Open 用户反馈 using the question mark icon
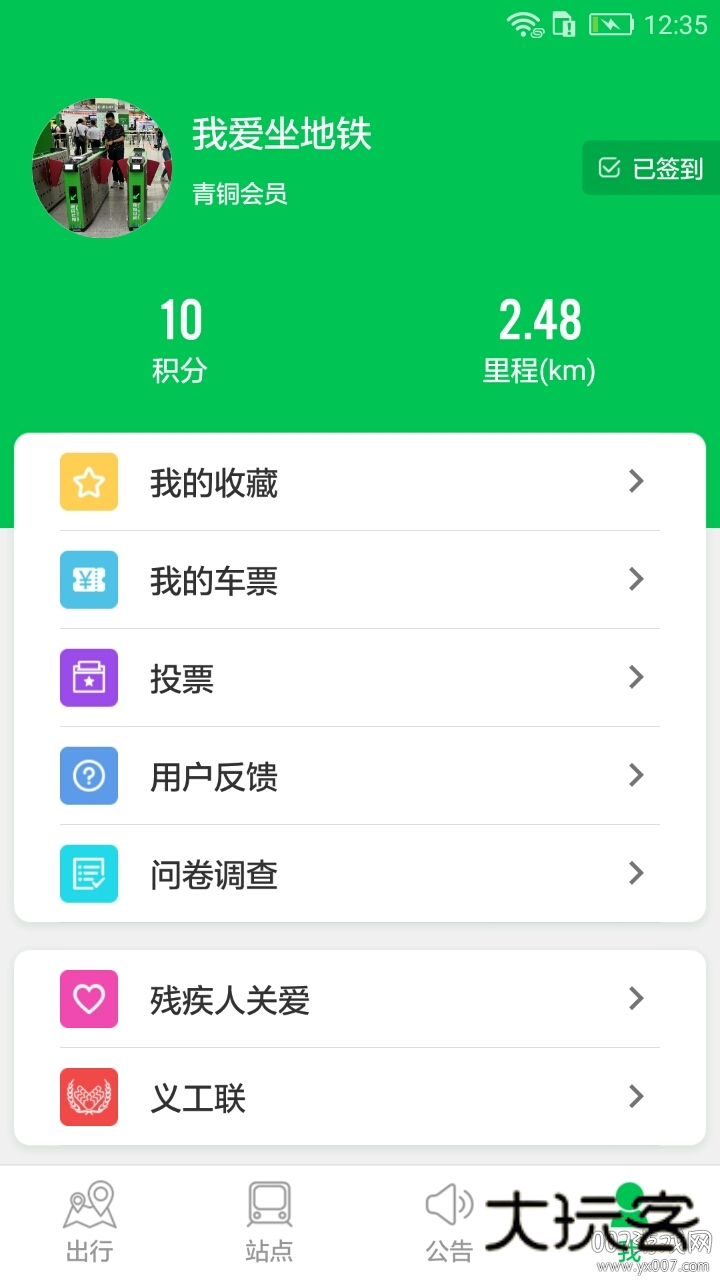Viewport: 720px width, 1280px height. (x=88, y=776)
